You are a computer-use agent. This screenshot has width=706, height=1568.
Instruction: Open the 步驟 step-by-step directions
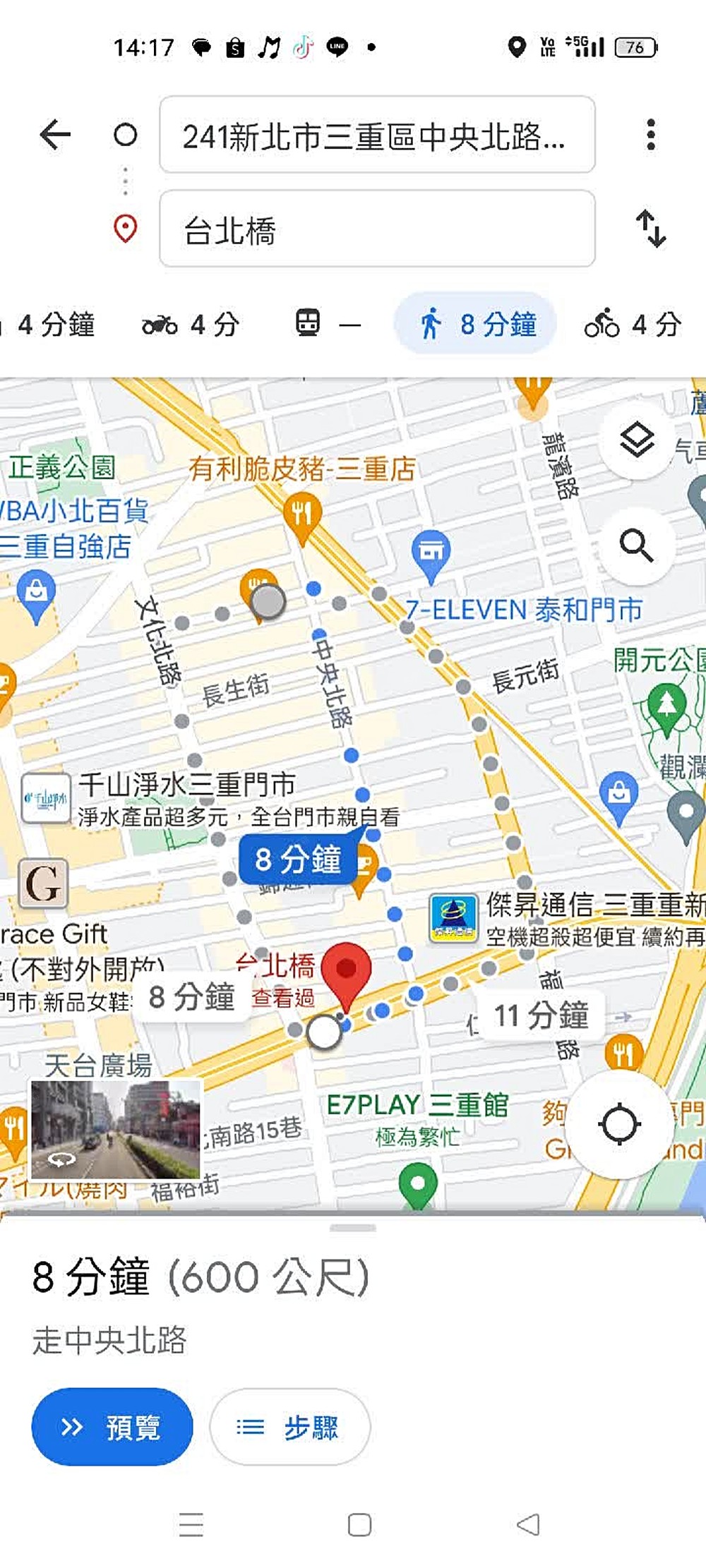click(292, 1427)
